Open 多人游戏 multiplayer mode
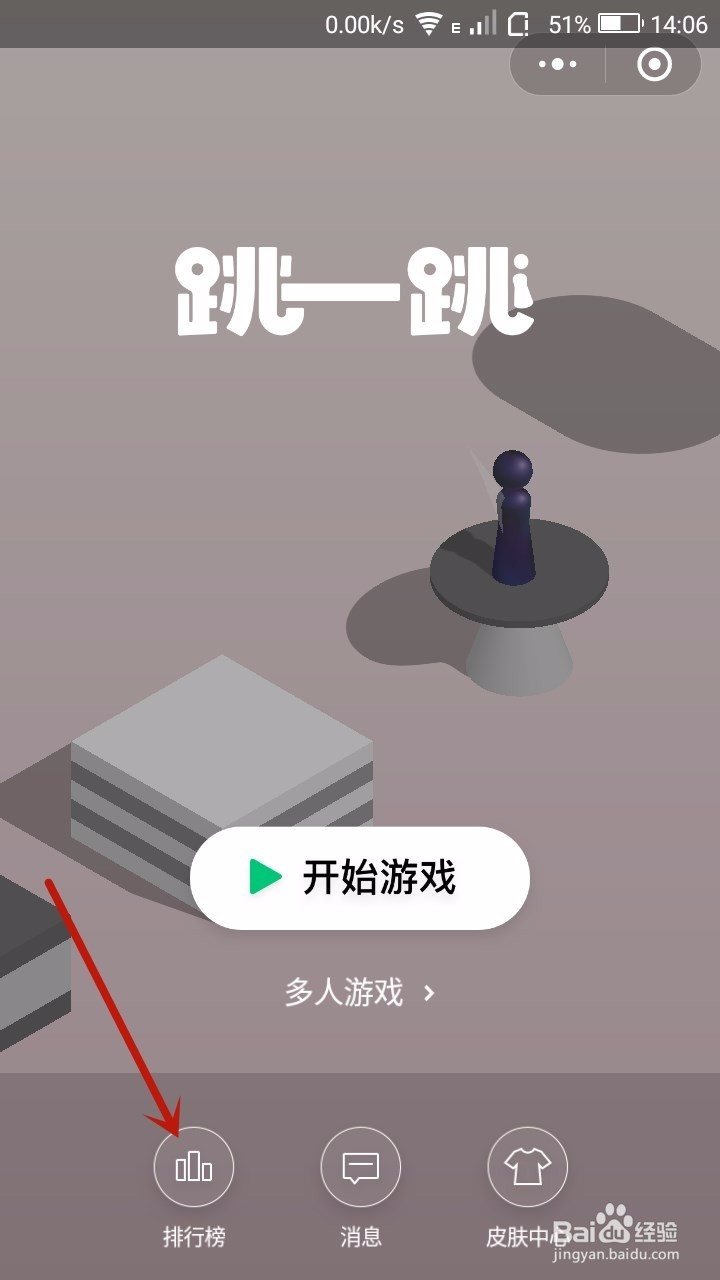 pyautogui.click(x=345, y=993)
